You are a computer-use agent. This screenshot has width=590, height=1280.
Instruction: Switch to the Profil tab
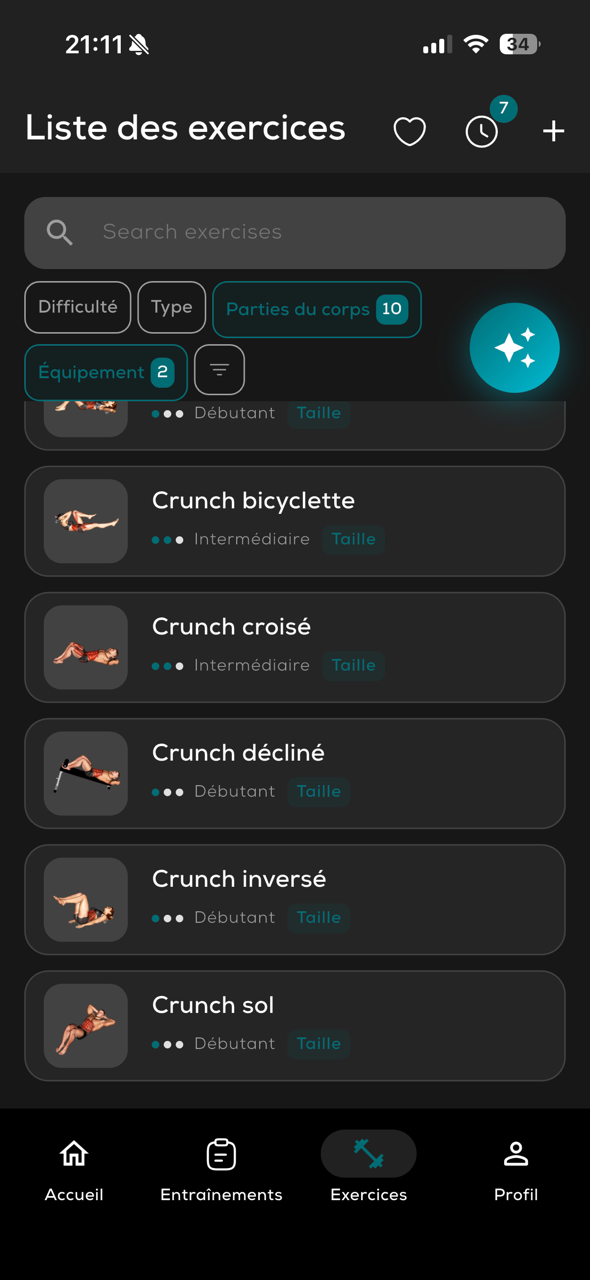(516, 1168)
